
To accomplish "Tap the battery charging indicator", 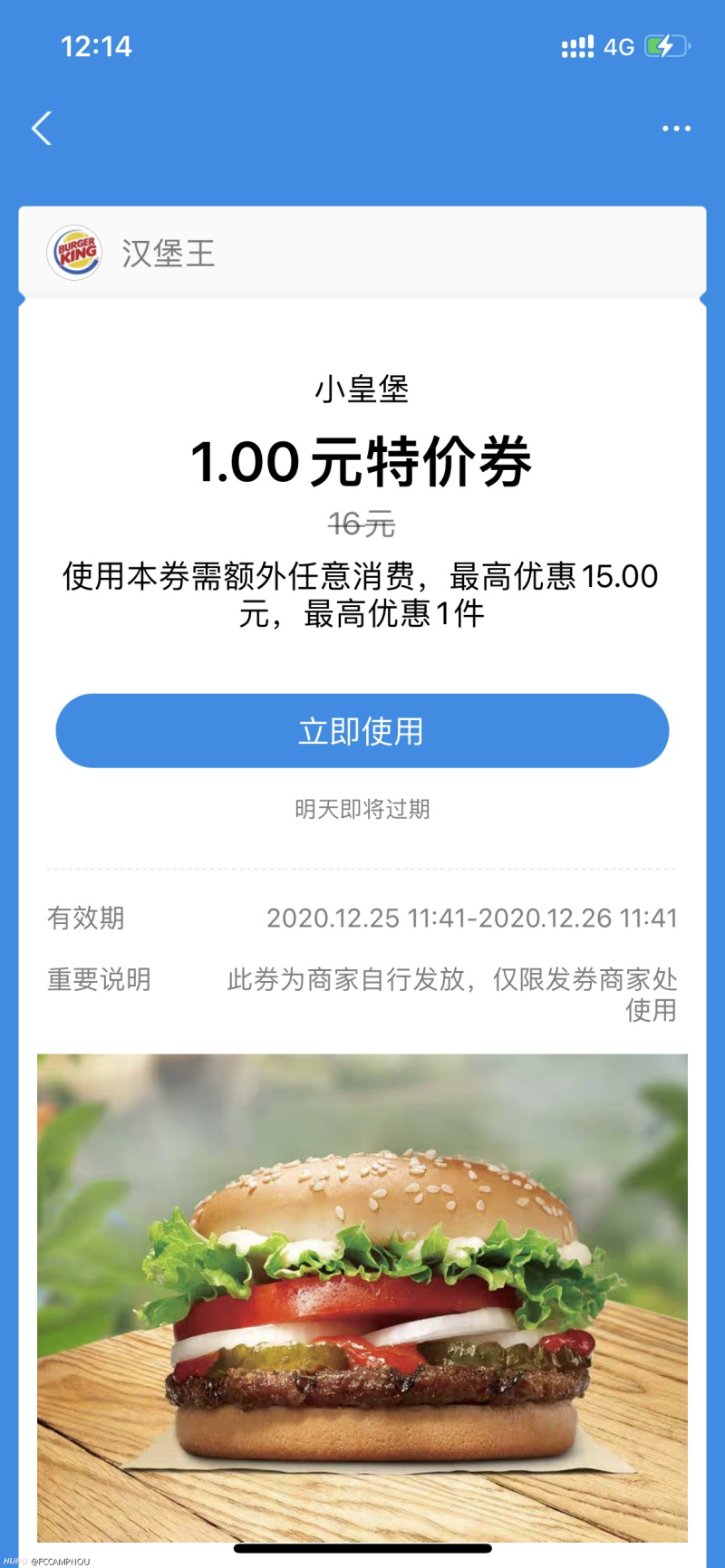I will tap(664, 46).
